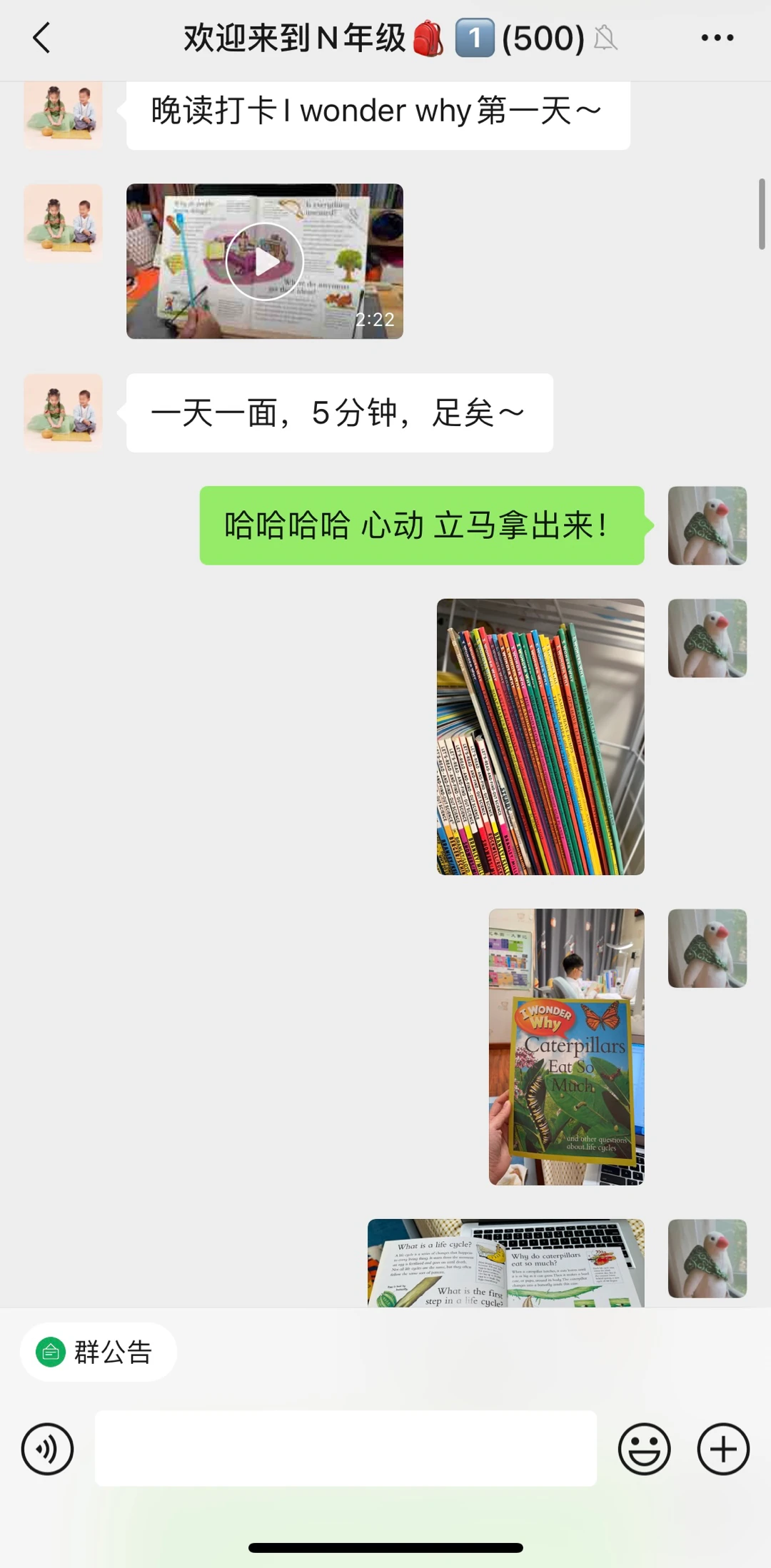Open the 群公告 group announcement
The height and width of the screenshot is (1568, 771).
click(99, 1352)
